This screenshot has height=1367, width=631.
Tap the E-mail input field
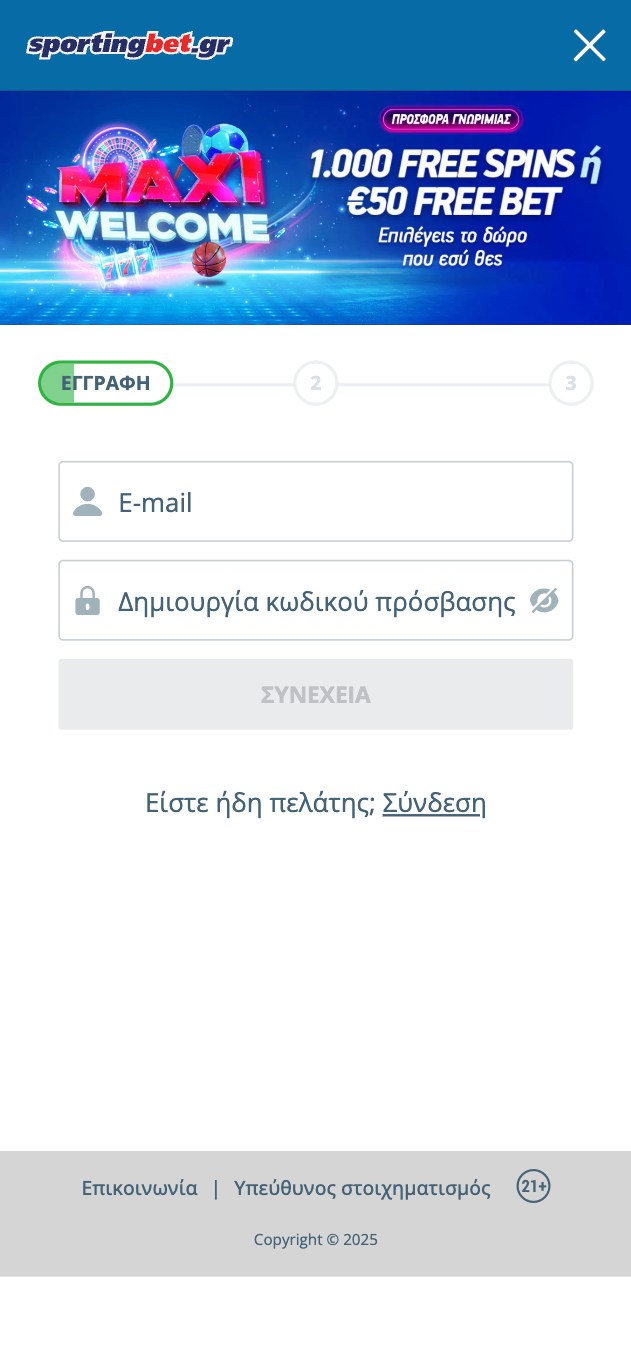316,501
